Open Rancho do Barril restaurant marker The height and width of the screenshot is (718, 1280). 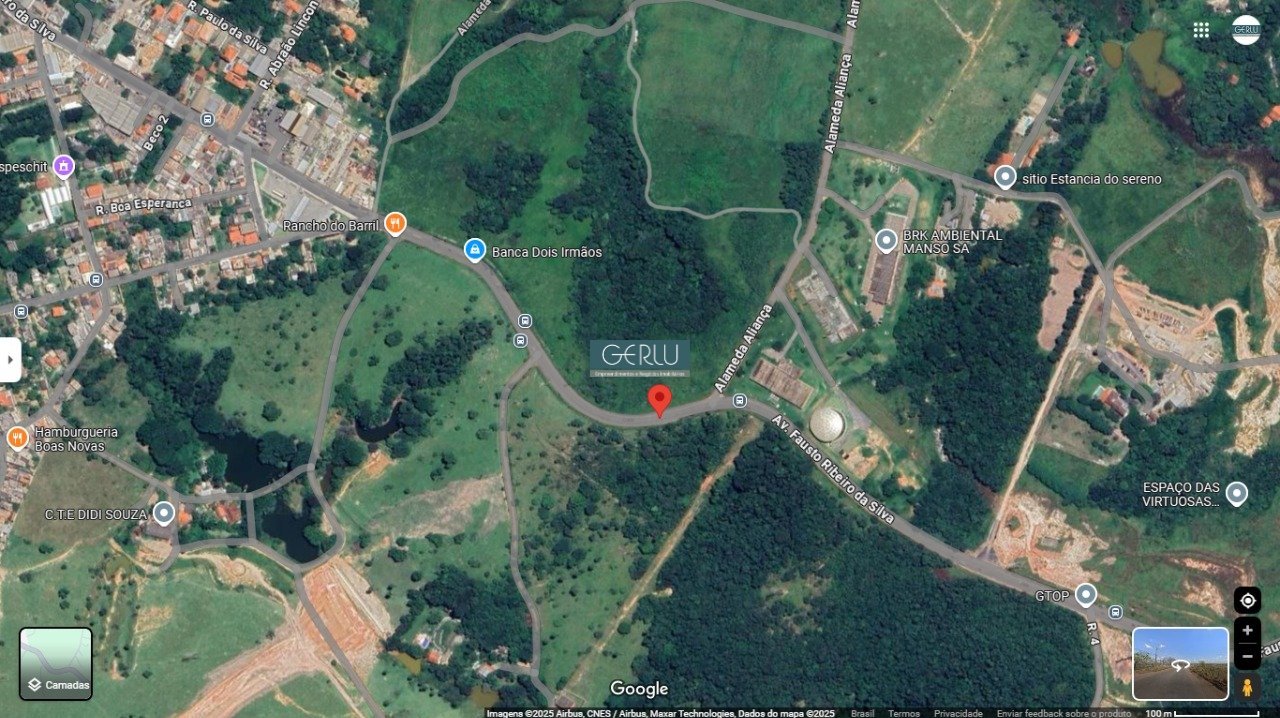click(x=395, y=224)
